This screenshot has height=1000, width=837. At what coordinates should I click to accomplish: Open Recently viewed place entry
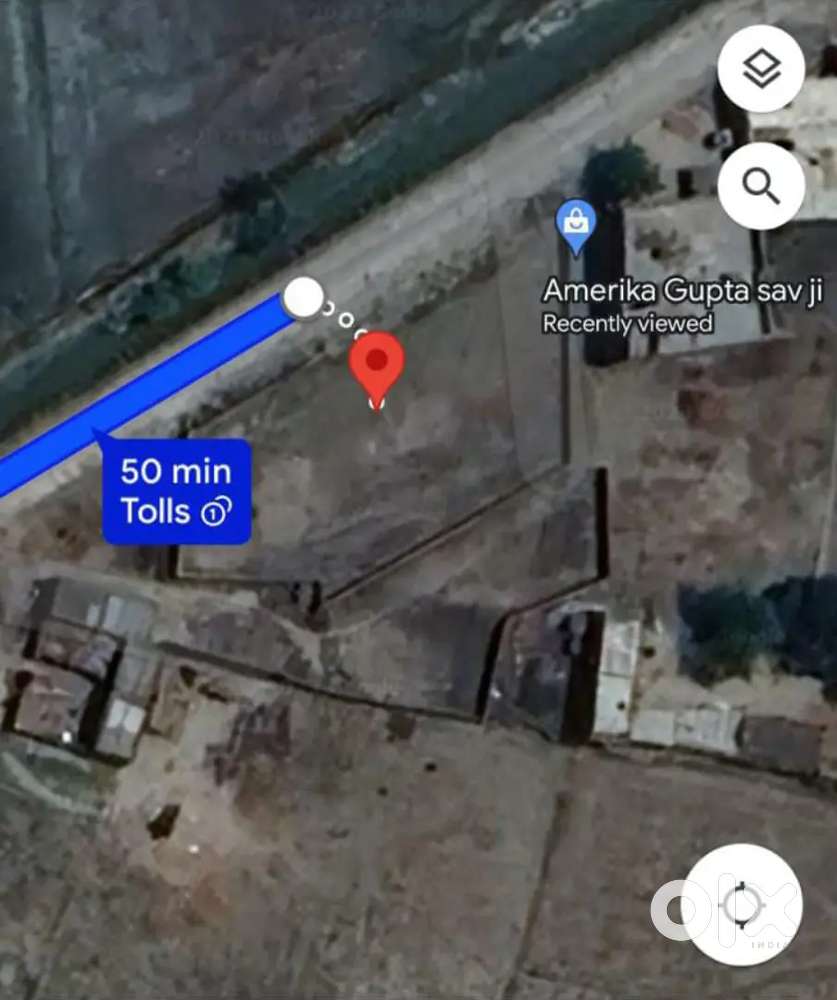[x=627, y=323]
